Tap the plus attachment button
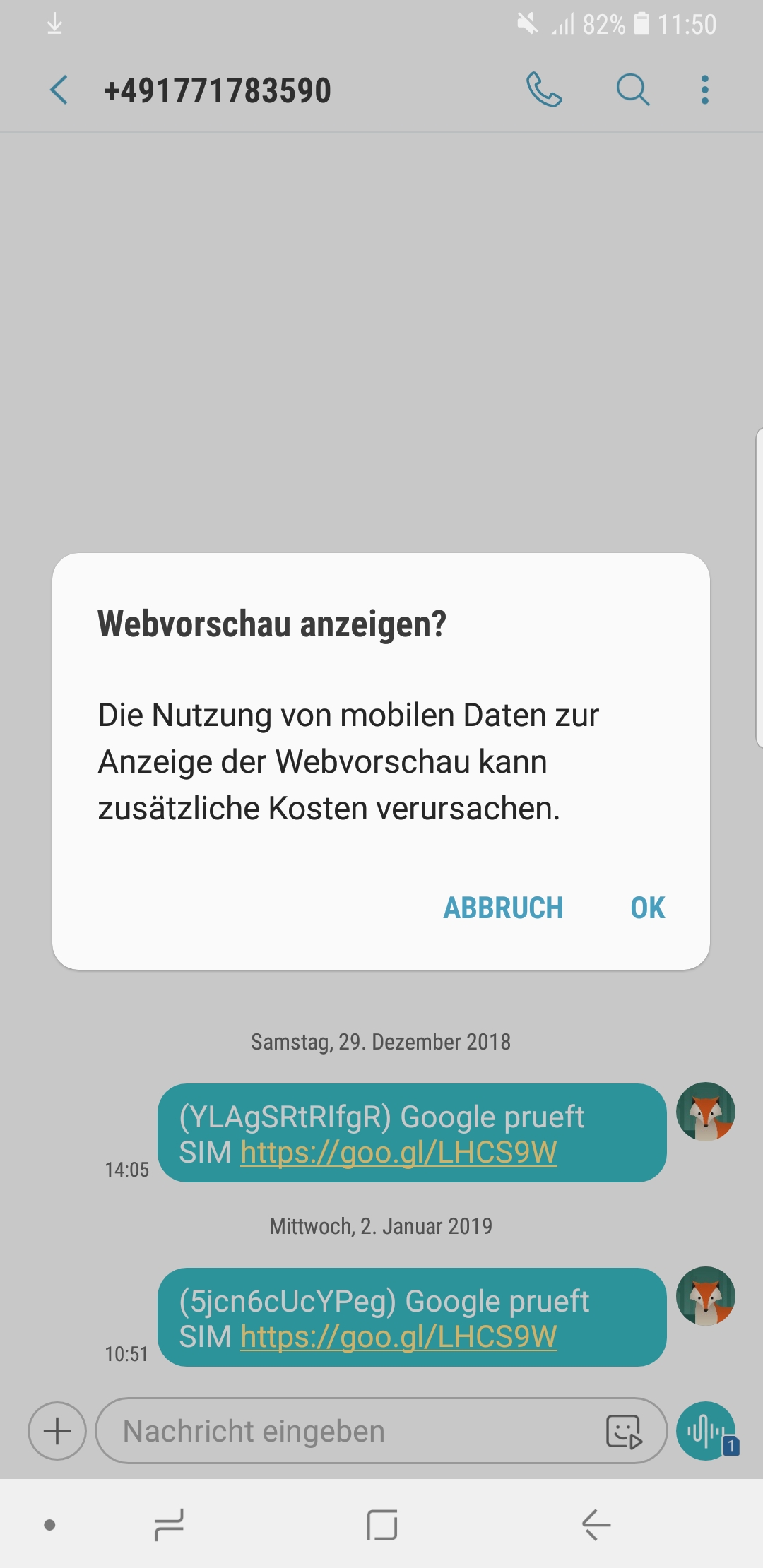The width and height of the screenshot is (763, 1568). pos(57,1431)
